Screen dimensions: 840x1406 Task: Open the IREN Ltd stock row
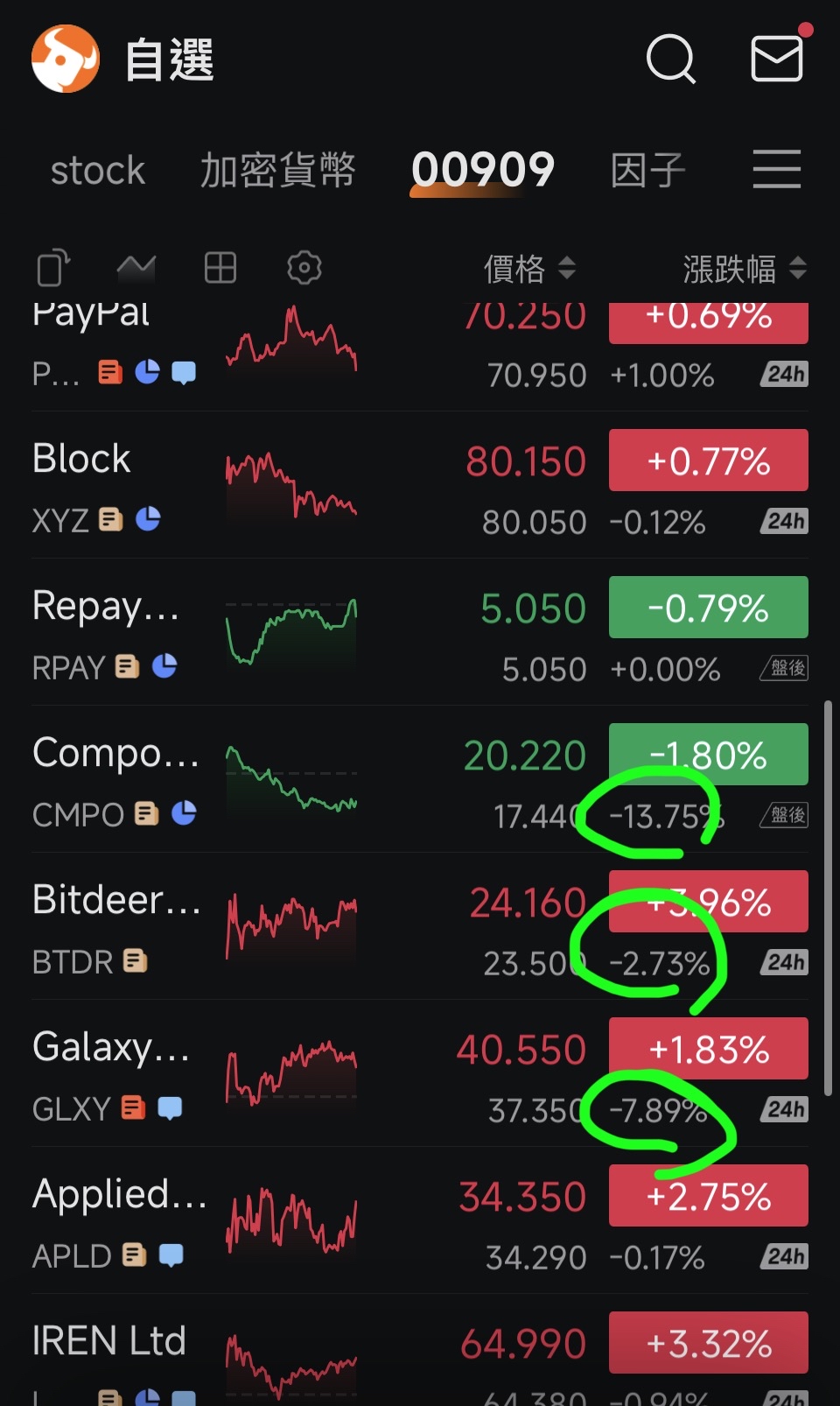pyautogui.click(x=420, y=1351)
